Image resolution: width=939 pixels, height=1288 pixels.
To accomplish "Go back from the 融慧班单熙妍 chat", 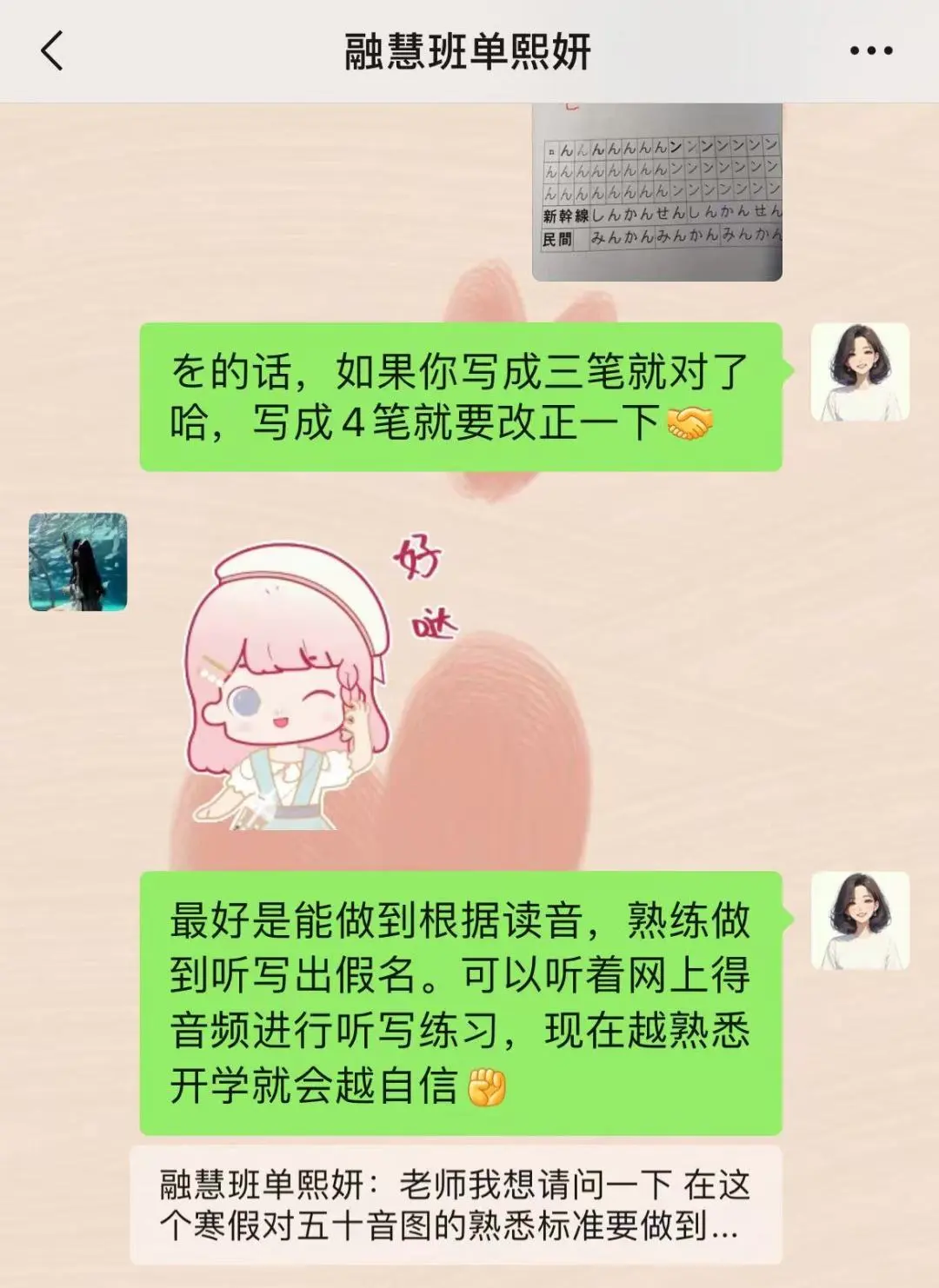I will tap(52, 50).
